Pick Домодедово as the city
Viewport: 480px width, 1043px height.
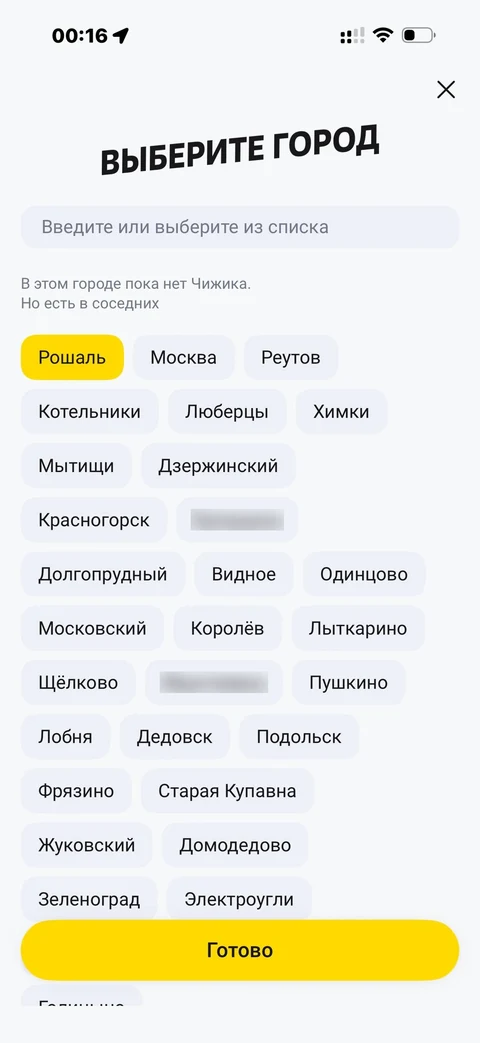tap(235, 845)
